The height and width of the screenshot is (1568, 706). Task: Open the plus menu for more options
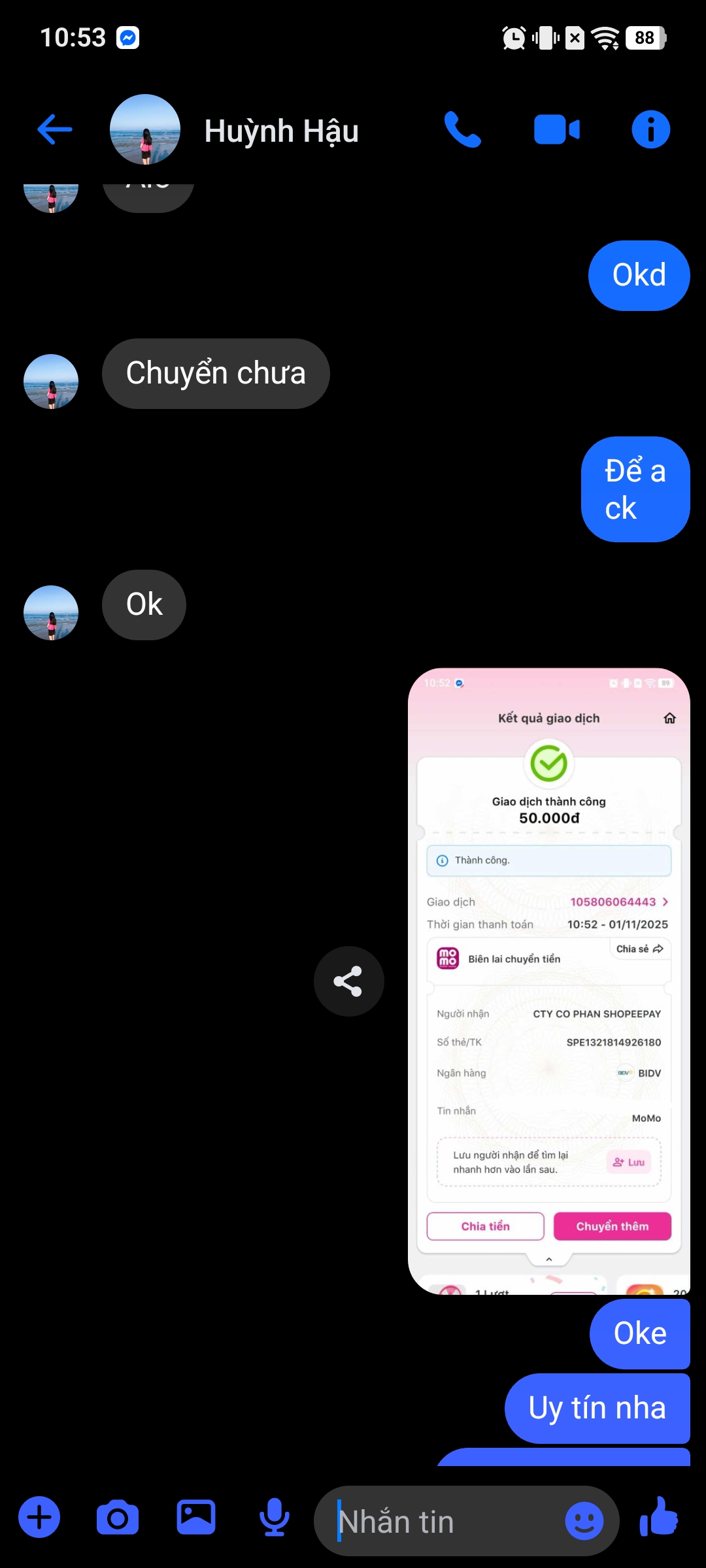tap(39, 1517)
